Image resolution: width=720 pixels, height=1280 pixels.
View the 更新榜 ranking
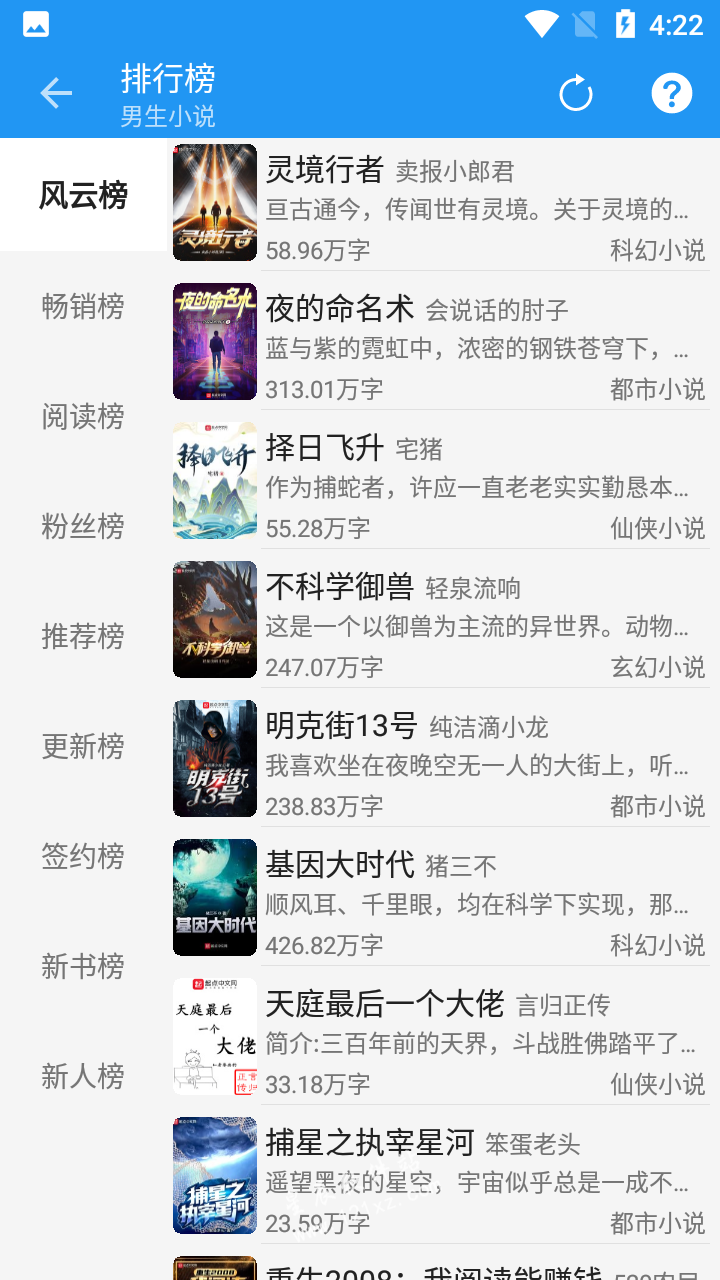[x=83, y=746]
